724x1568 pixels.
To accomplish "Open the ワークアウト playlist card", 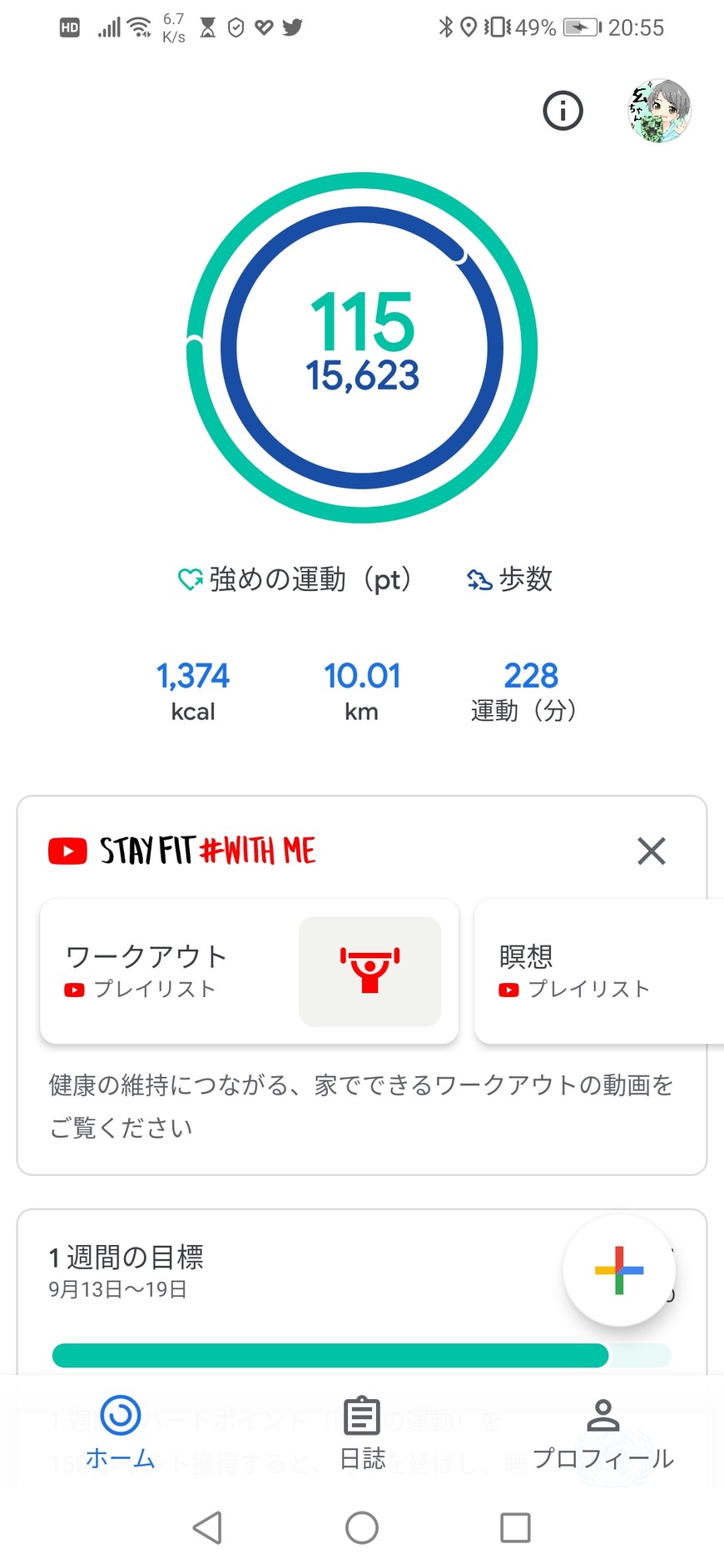I will (x=249, y=971).
